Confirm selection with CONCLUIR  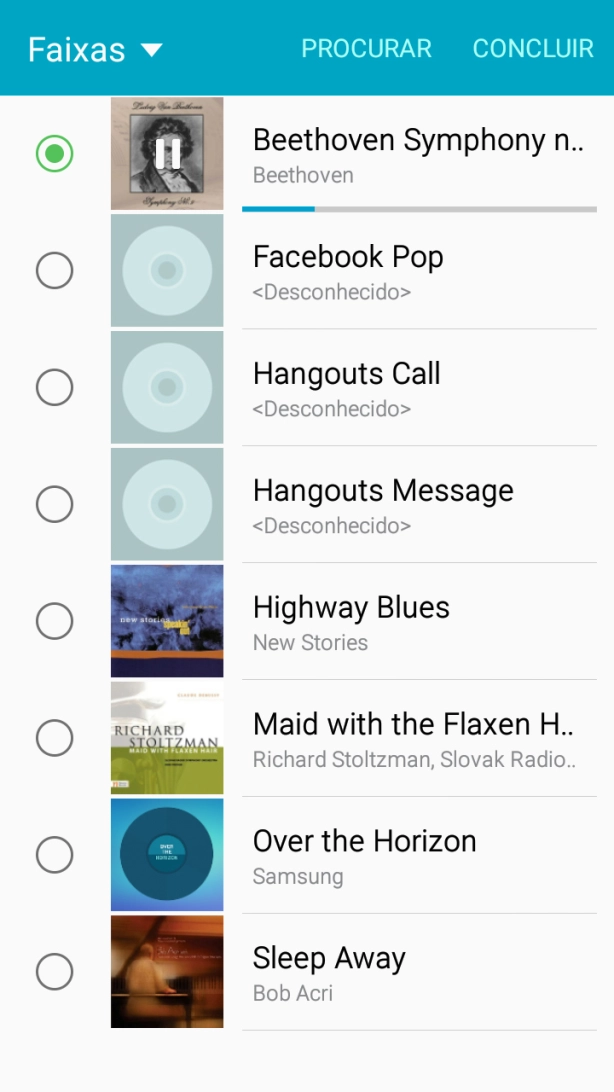[533, 48]
